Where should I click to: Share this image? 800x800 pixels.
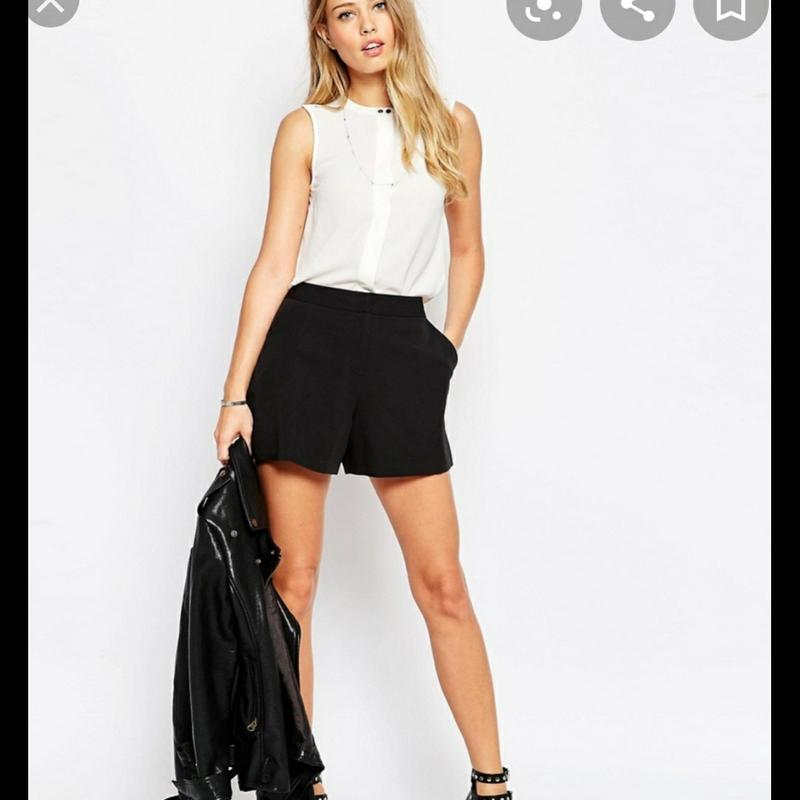click(636, 8)
